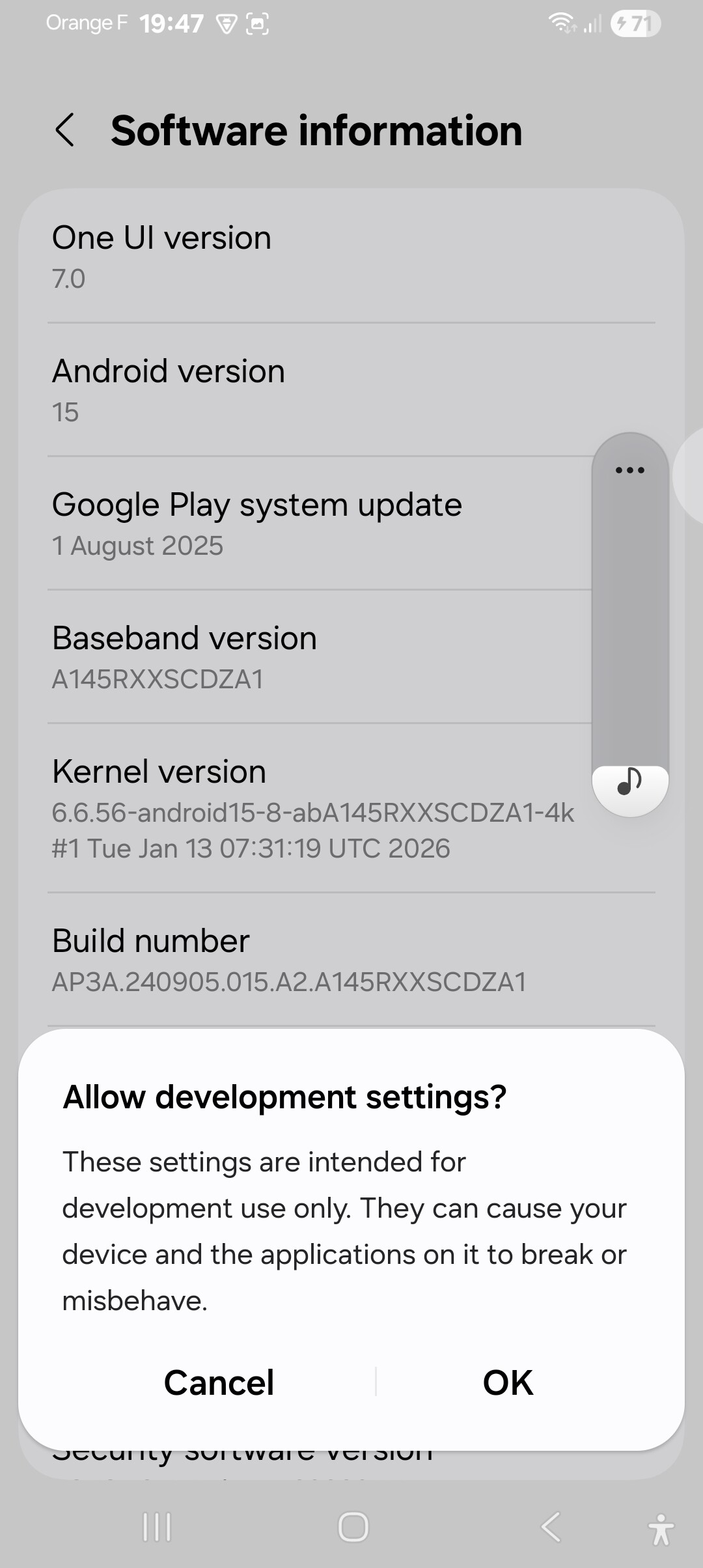Open the volume panel's three-dot options
This screenshot has width=703, height=1568.
[x=629, y=469]
